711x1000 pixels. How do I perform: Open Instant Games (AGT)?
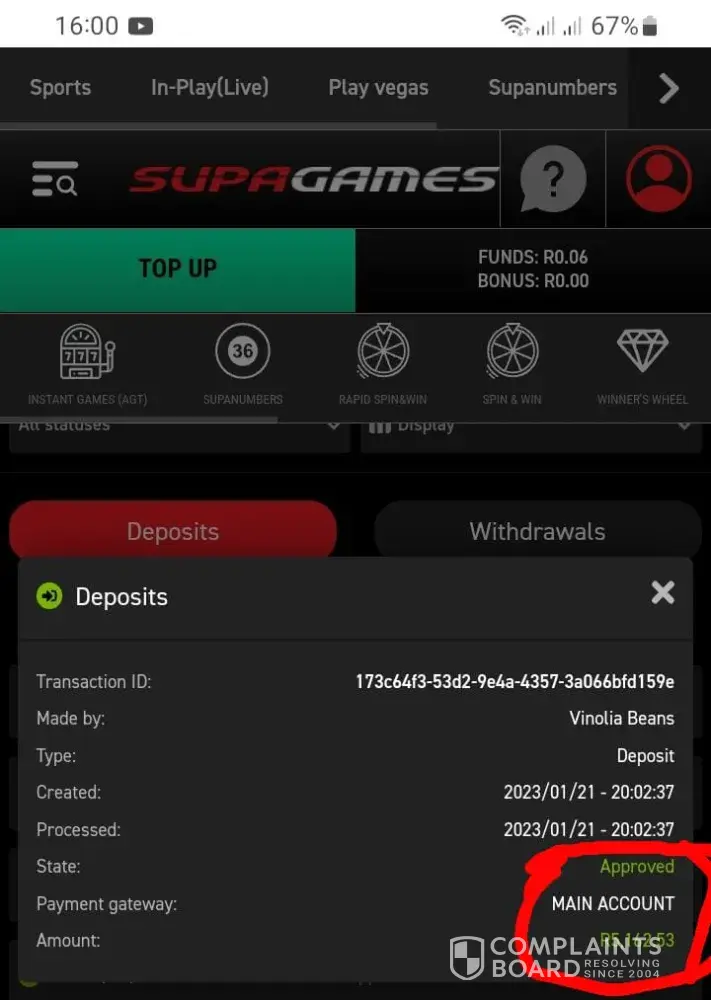click(87, 364)
